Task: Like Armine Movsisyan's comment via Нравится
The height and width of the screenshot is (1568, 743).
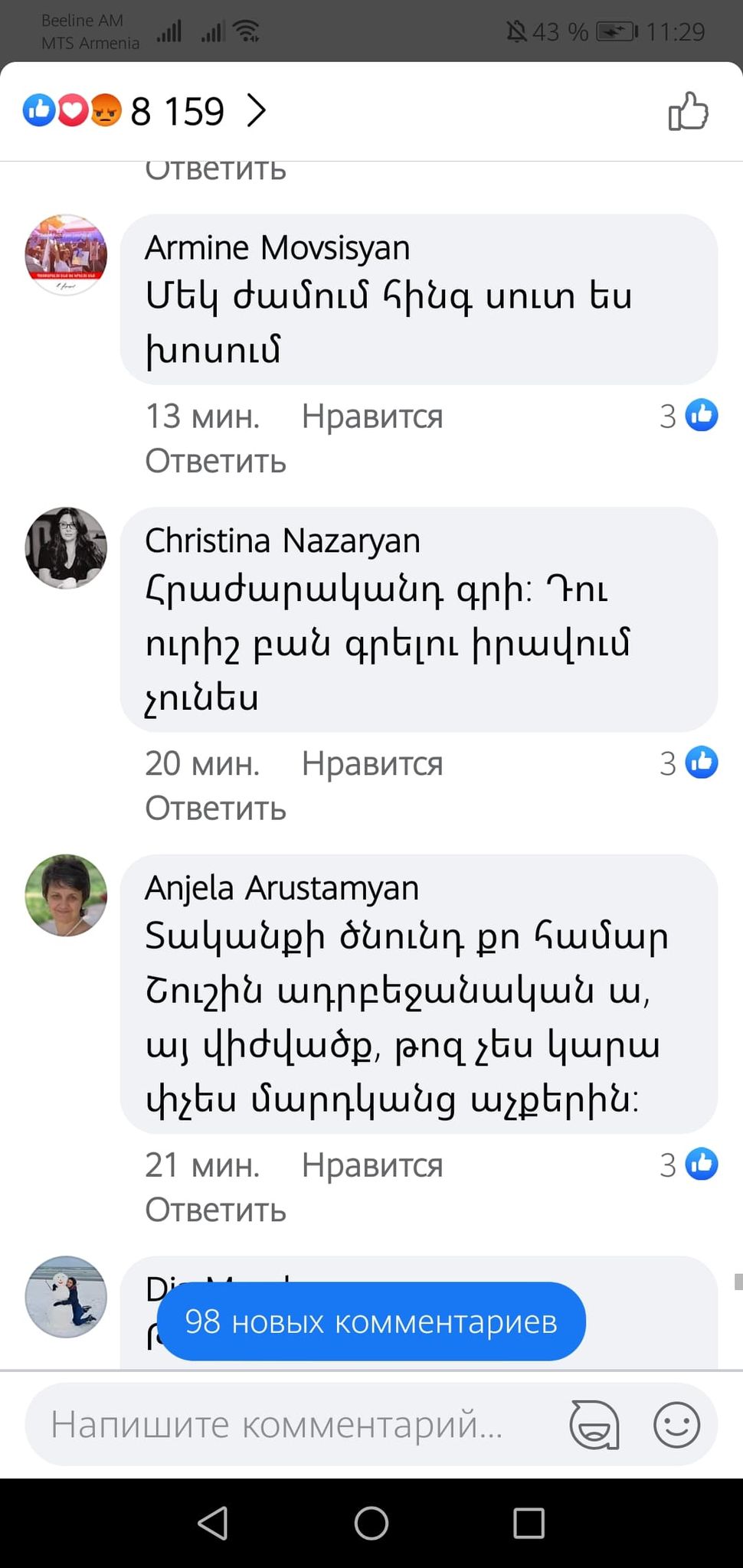Action: 372,416
